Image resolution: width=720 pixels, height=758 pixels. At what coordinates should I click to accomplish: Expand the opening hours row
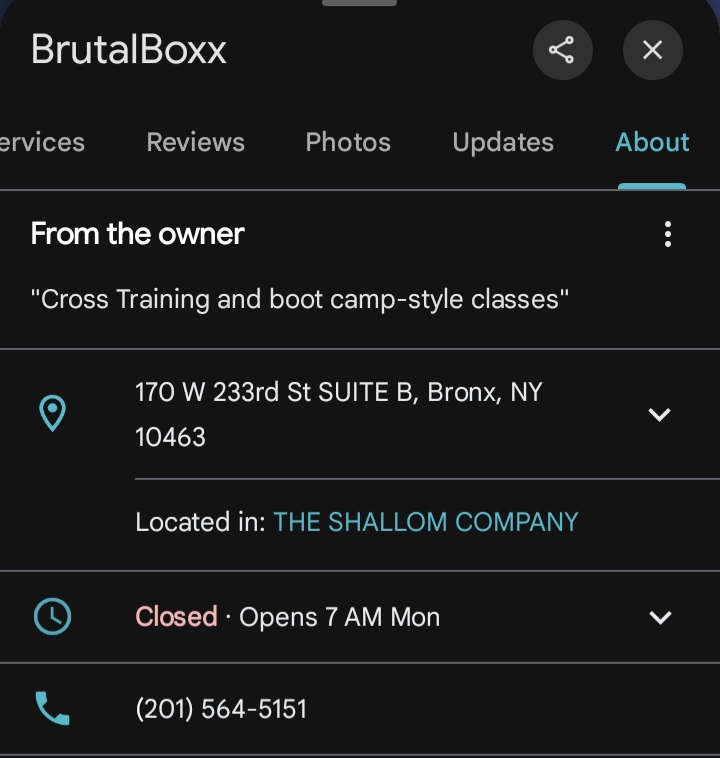pos(659,617)
